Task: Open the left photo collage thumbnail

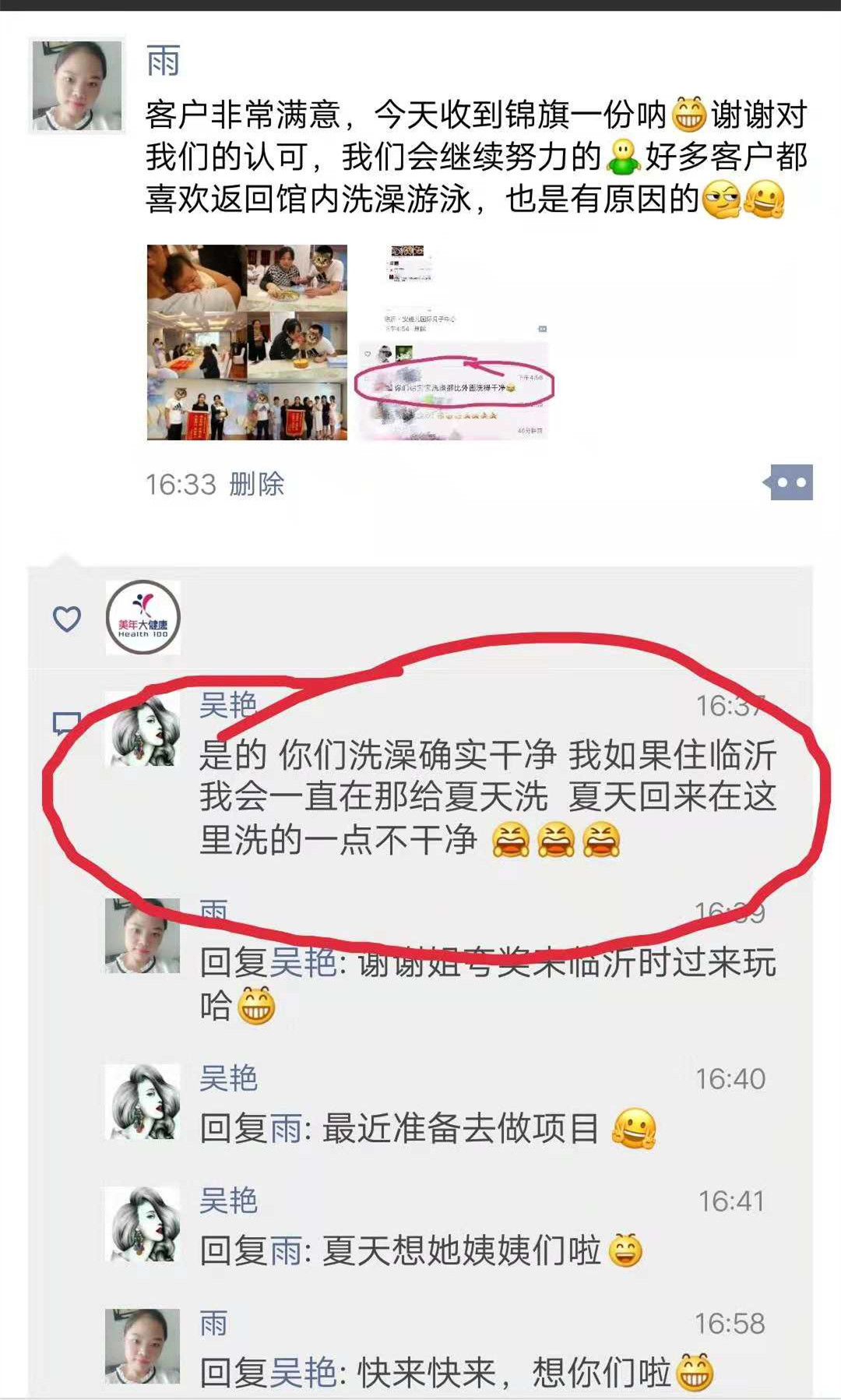Action: 247,343
